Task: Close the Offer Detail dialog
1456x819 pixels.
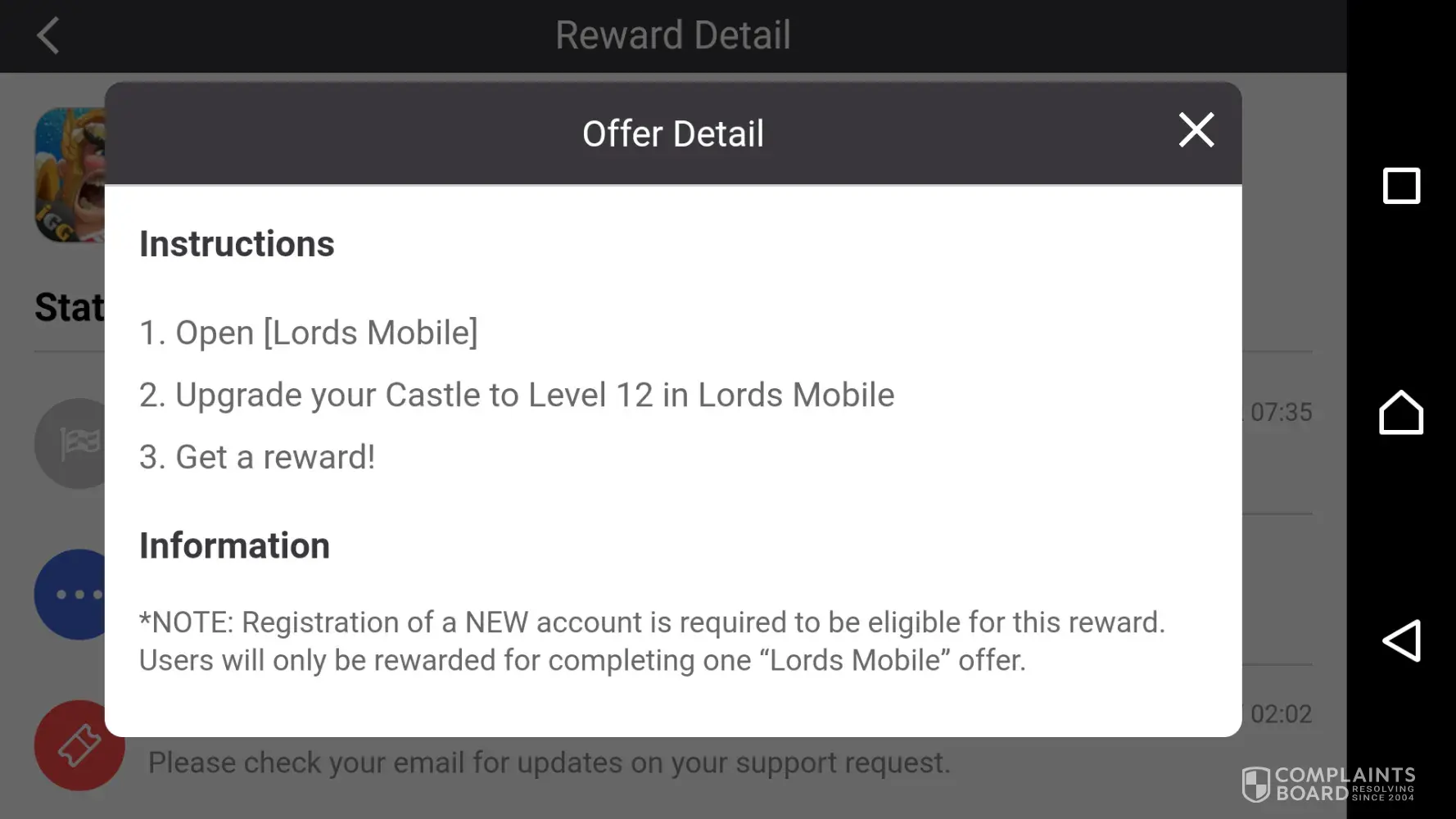Action: (x=1196, y=130)
